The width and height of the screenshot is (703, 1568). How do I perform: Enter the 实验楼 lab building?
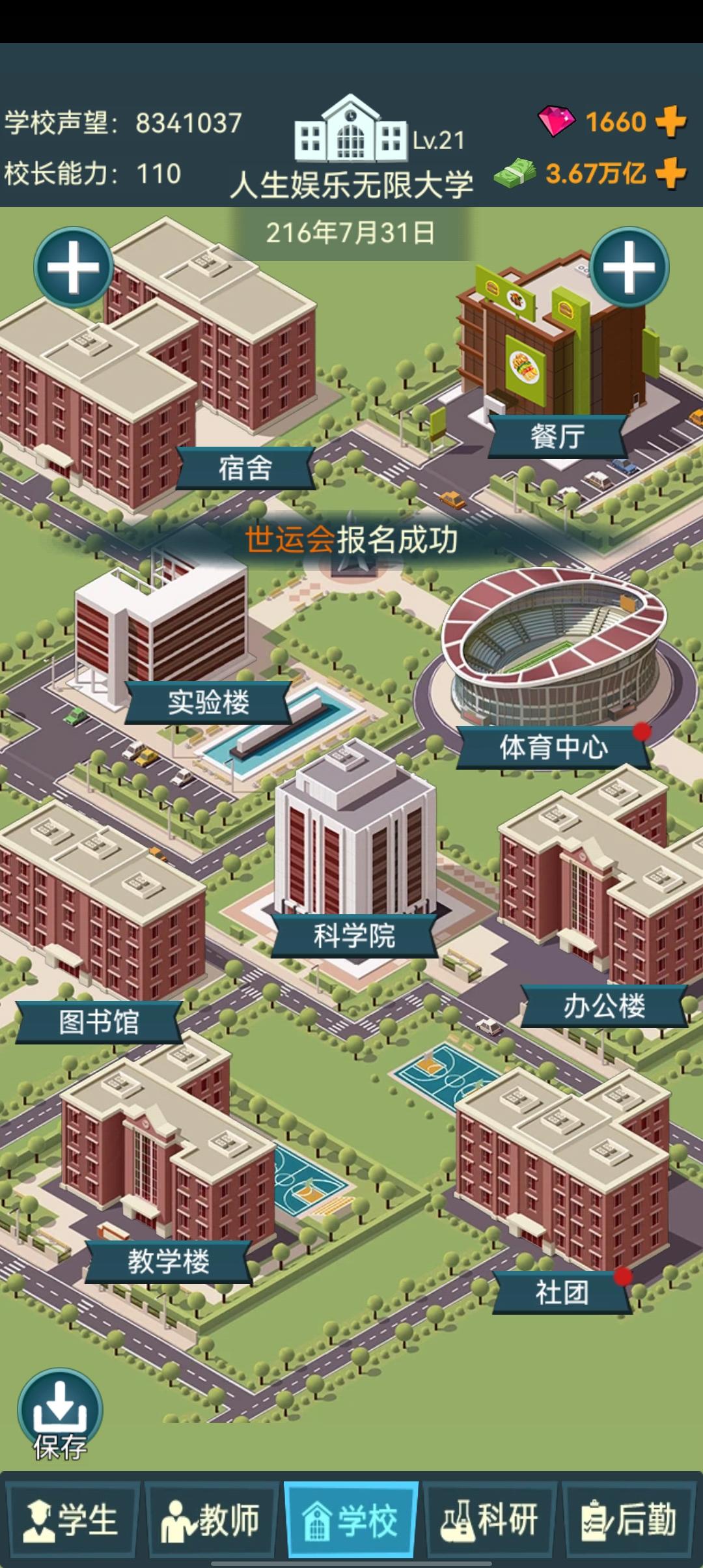coord(208,703)
